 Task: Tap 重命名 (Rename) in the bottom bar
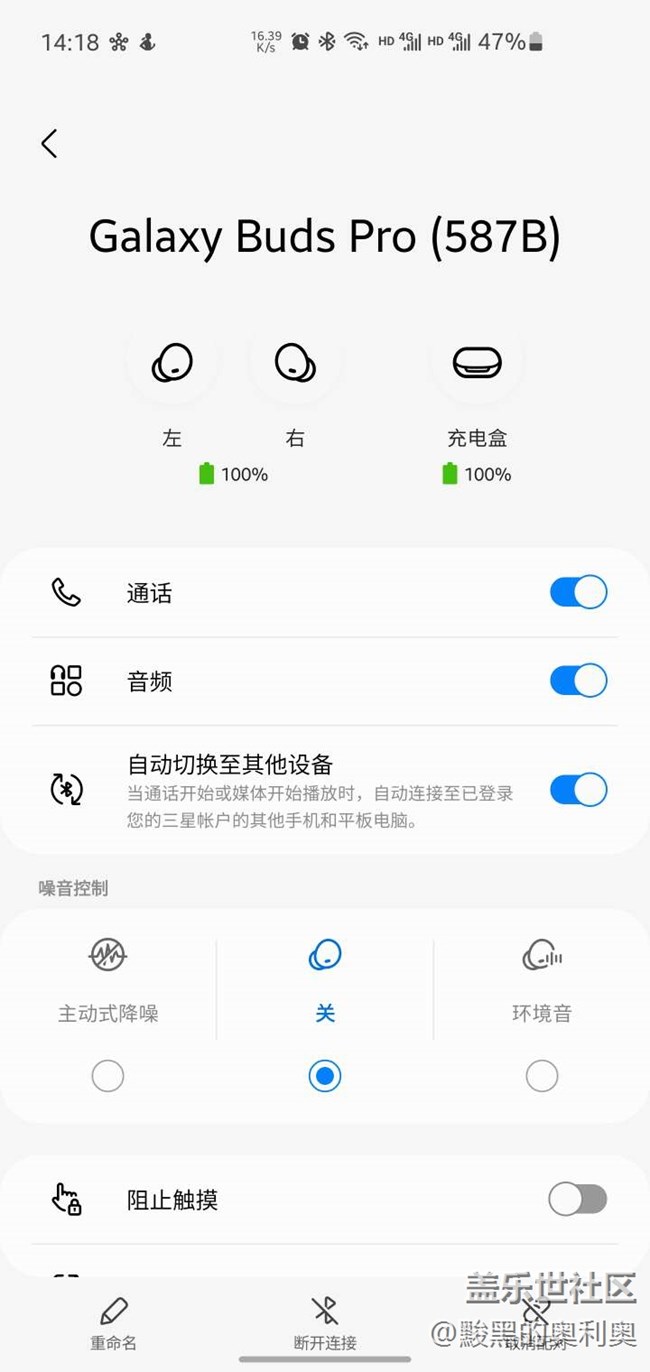[x=114, y=1323]
